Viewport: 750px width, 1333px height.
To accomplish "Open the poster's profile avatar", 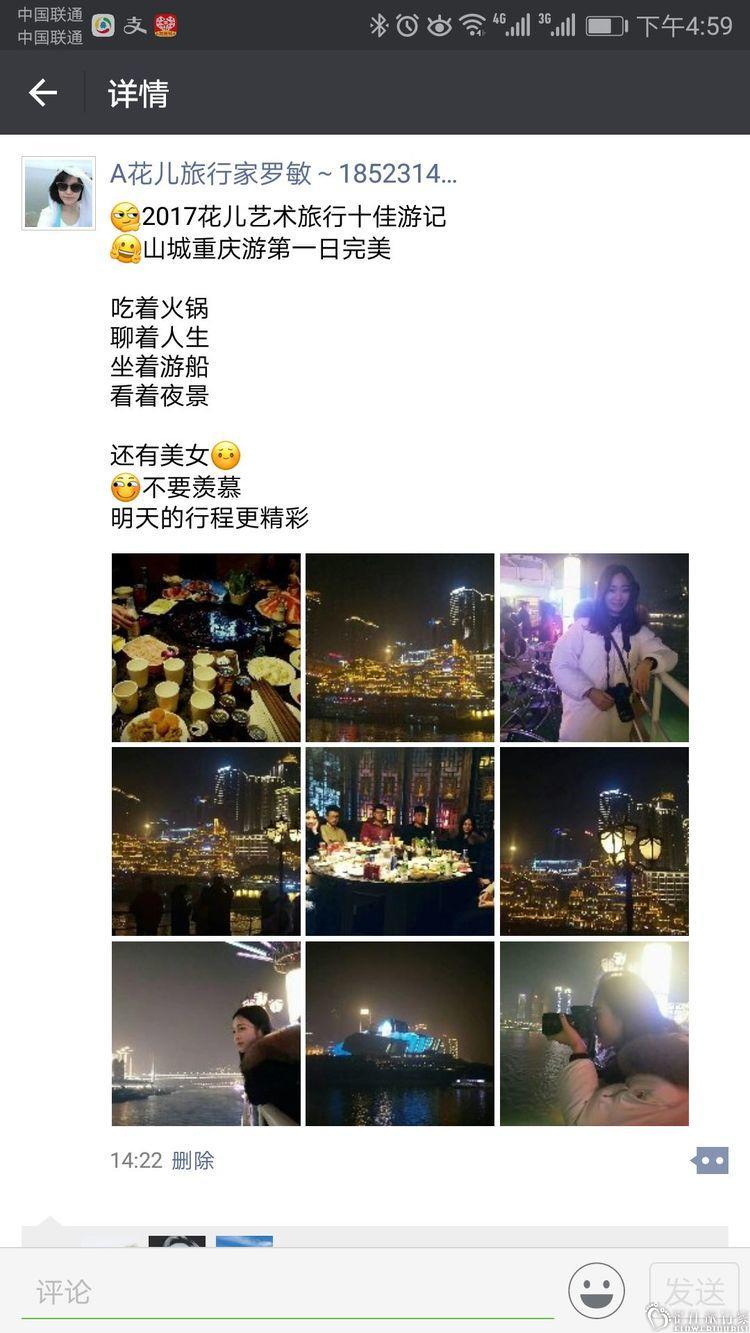I will tap(59, 193).
